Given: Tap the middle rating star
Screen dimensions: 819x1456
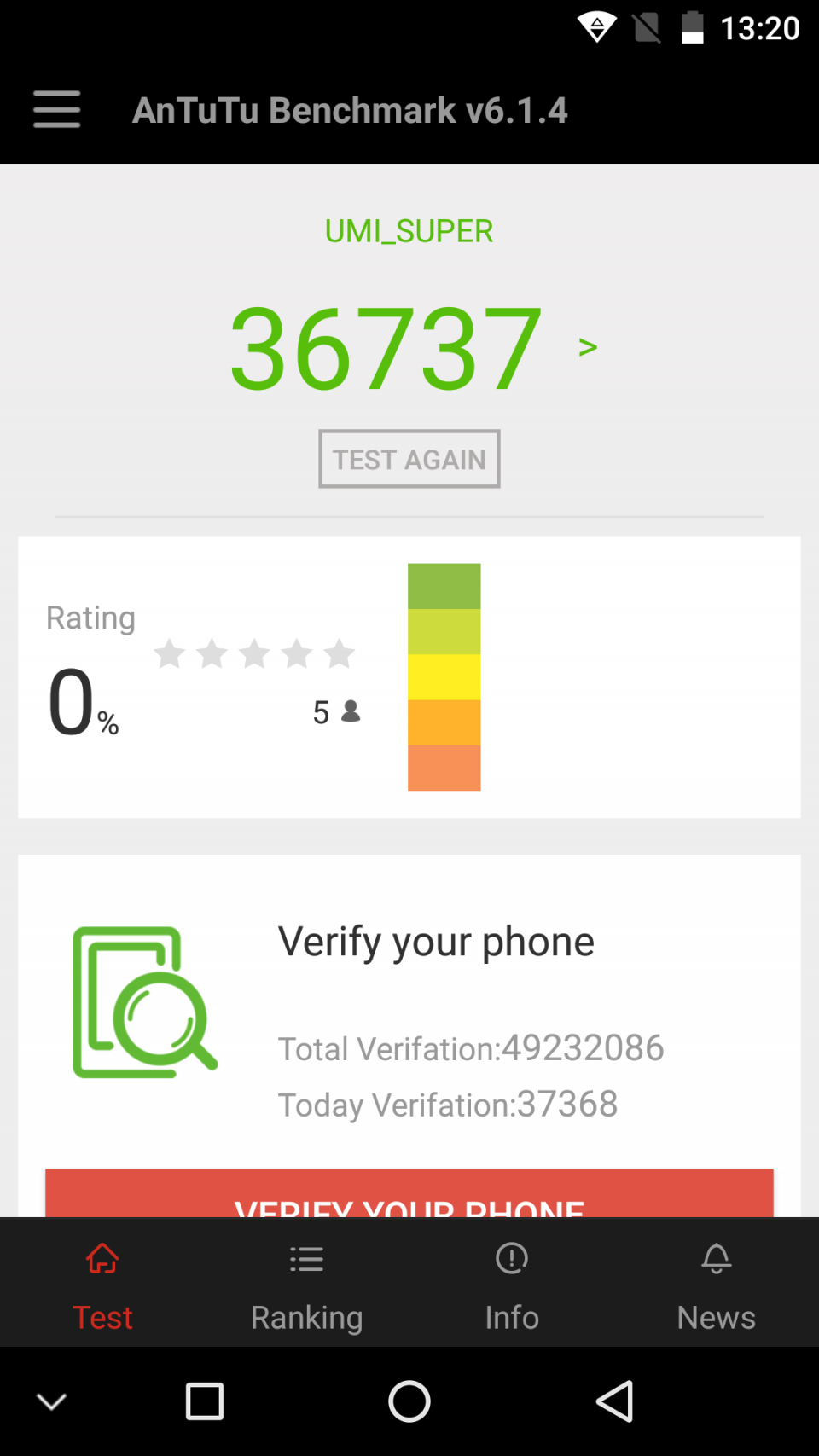Looking at the screenshot, I should [x=255, y=653].
